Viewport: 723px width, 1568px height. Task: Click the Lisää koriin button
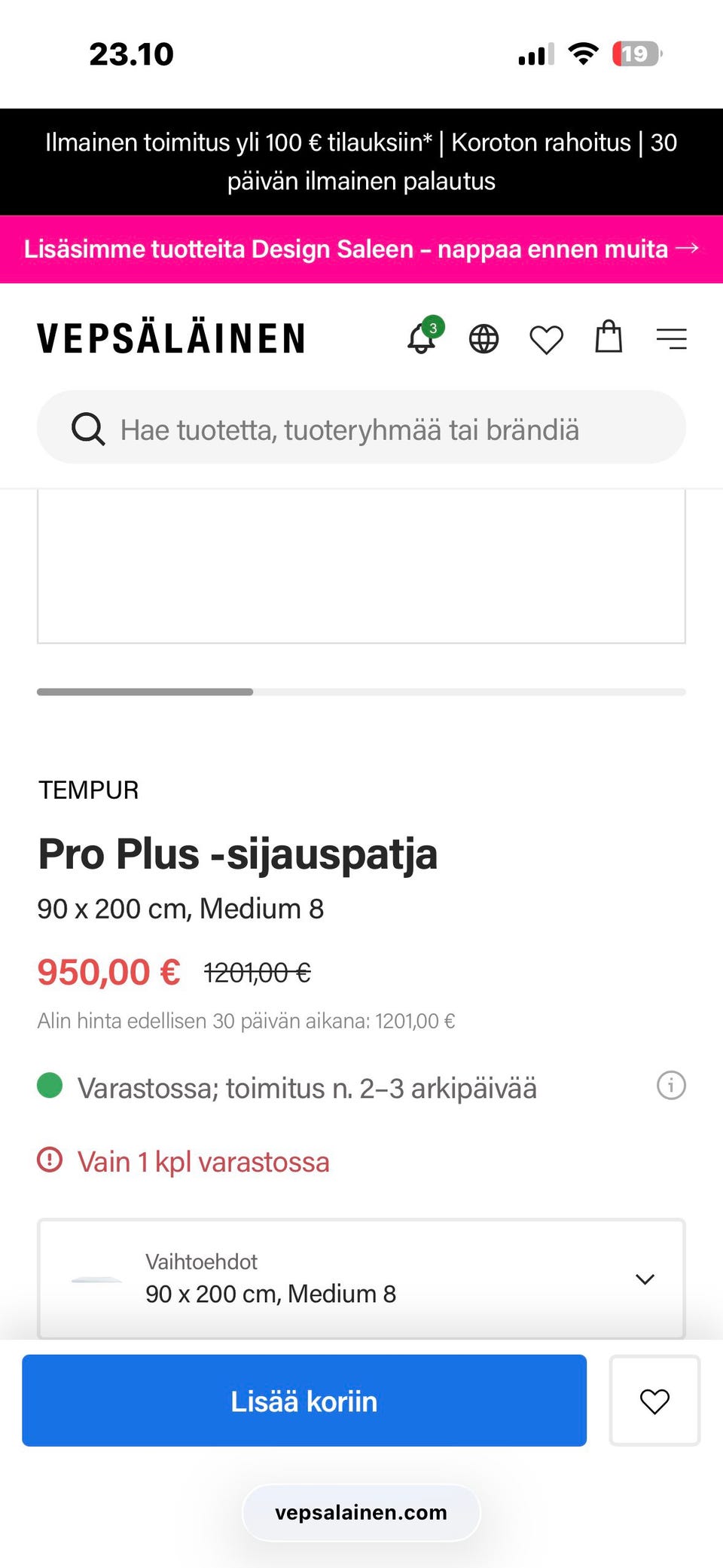click(x=304, y=1401)
